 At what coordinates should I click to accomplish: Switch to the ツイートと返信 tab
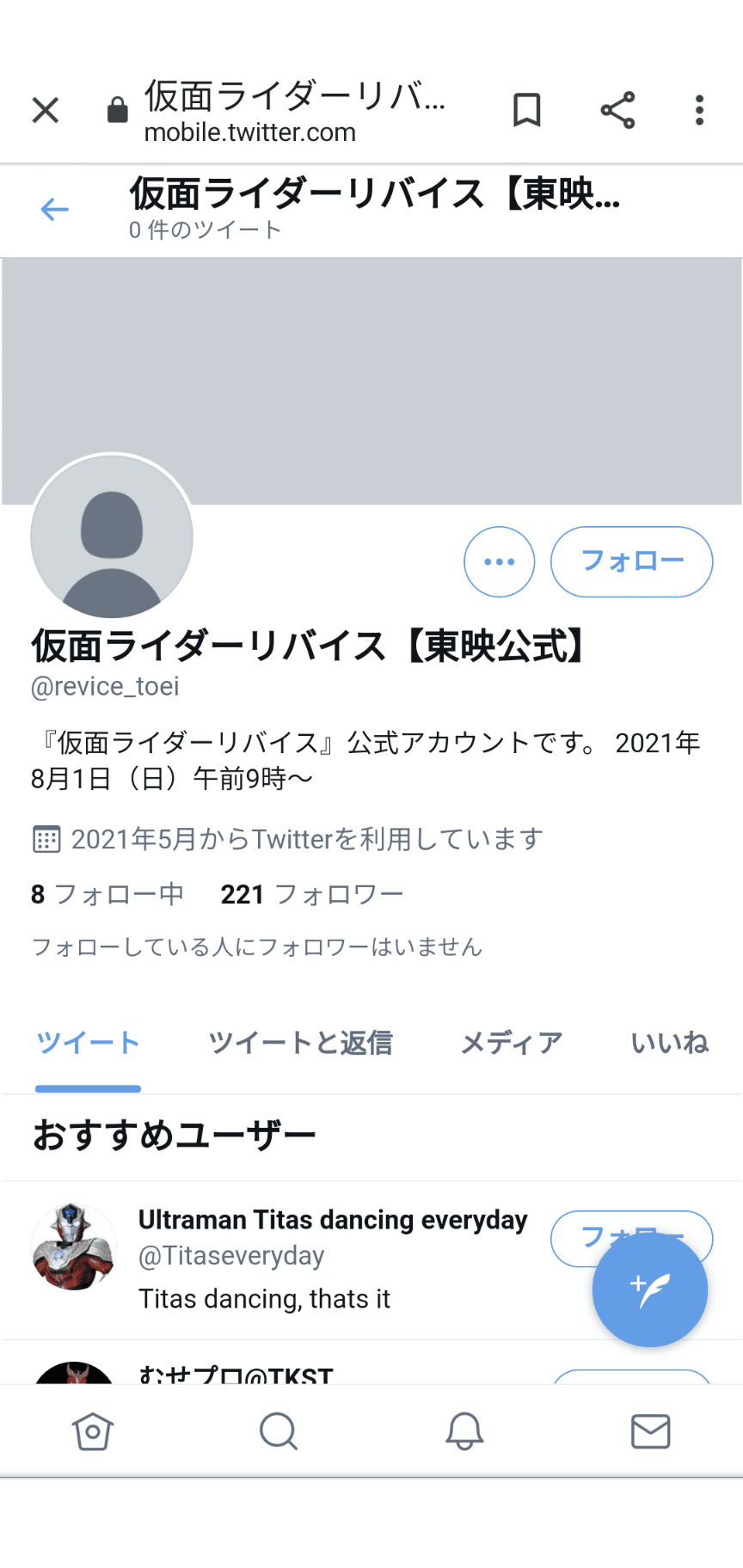(300, 1043)
